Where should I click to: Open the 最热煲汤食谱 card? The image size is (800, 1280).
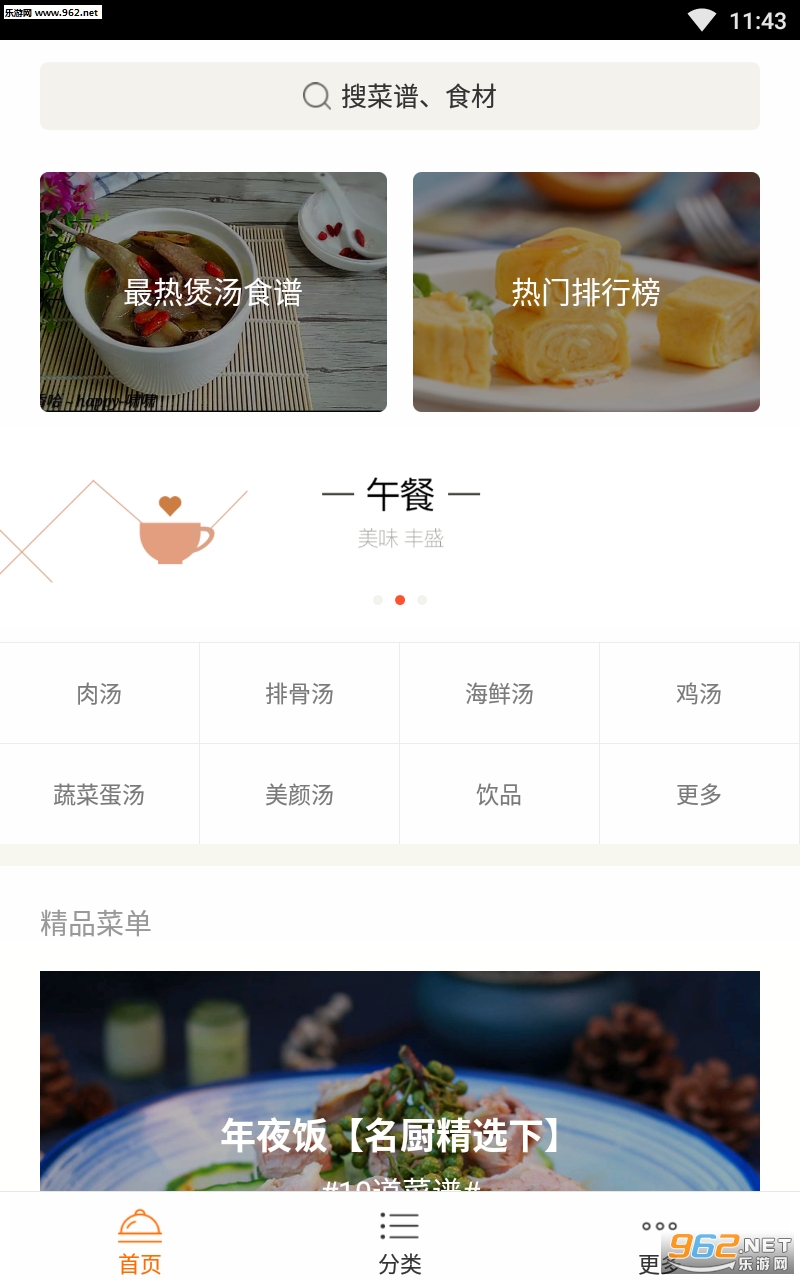click(213, 292)
